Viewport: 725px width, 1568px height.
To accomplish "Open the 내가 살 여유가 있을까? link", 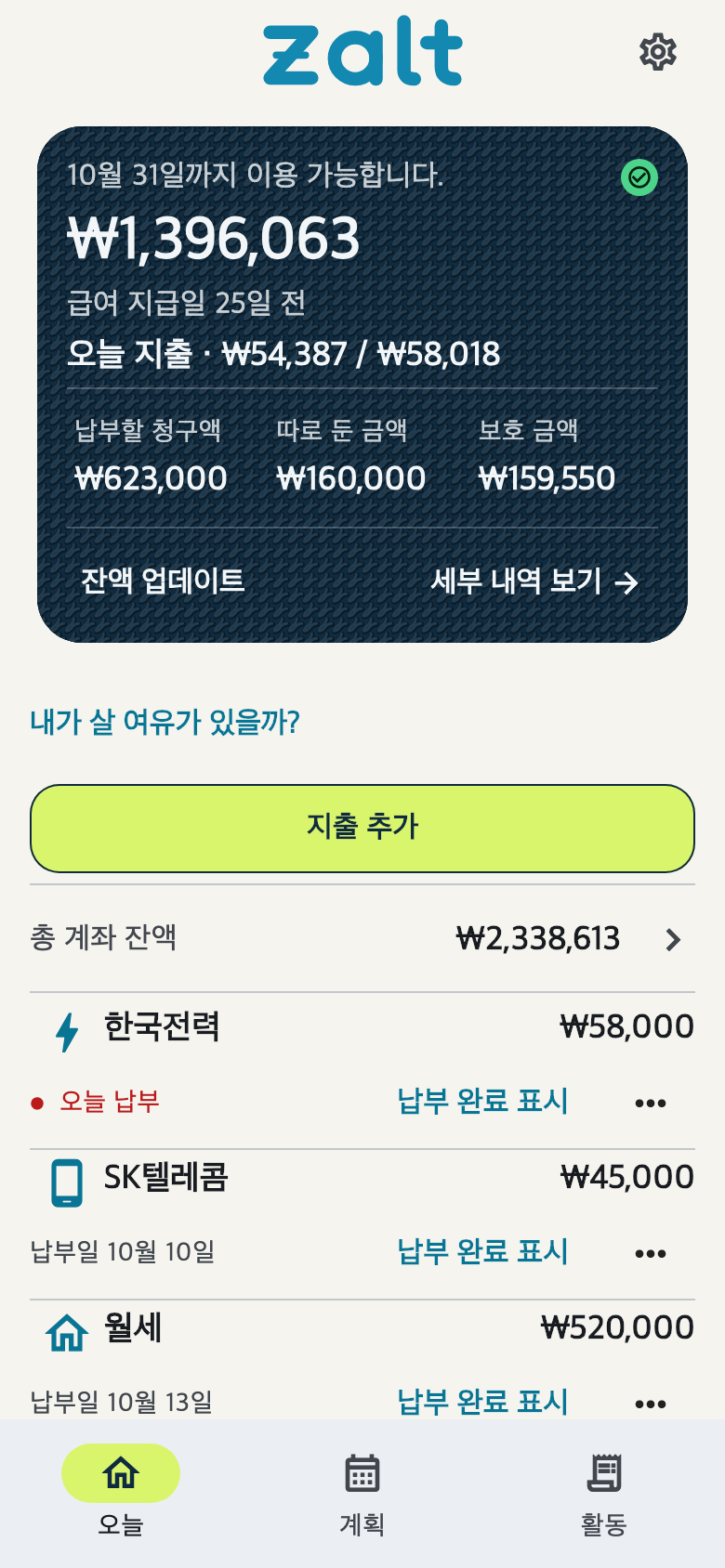I will click(165, 722).
